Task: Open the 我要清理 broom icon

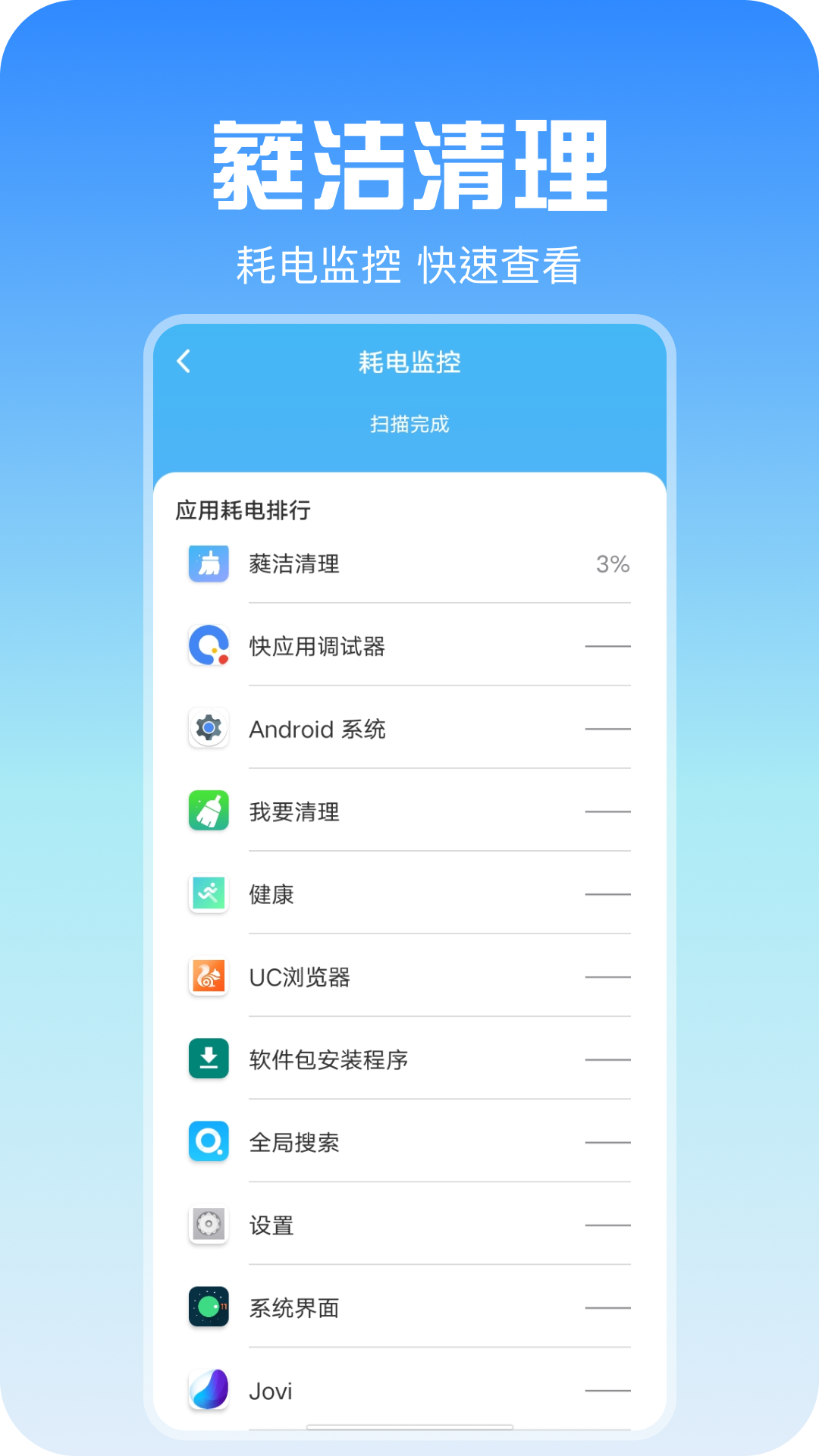Action: [x=208, y=812]
